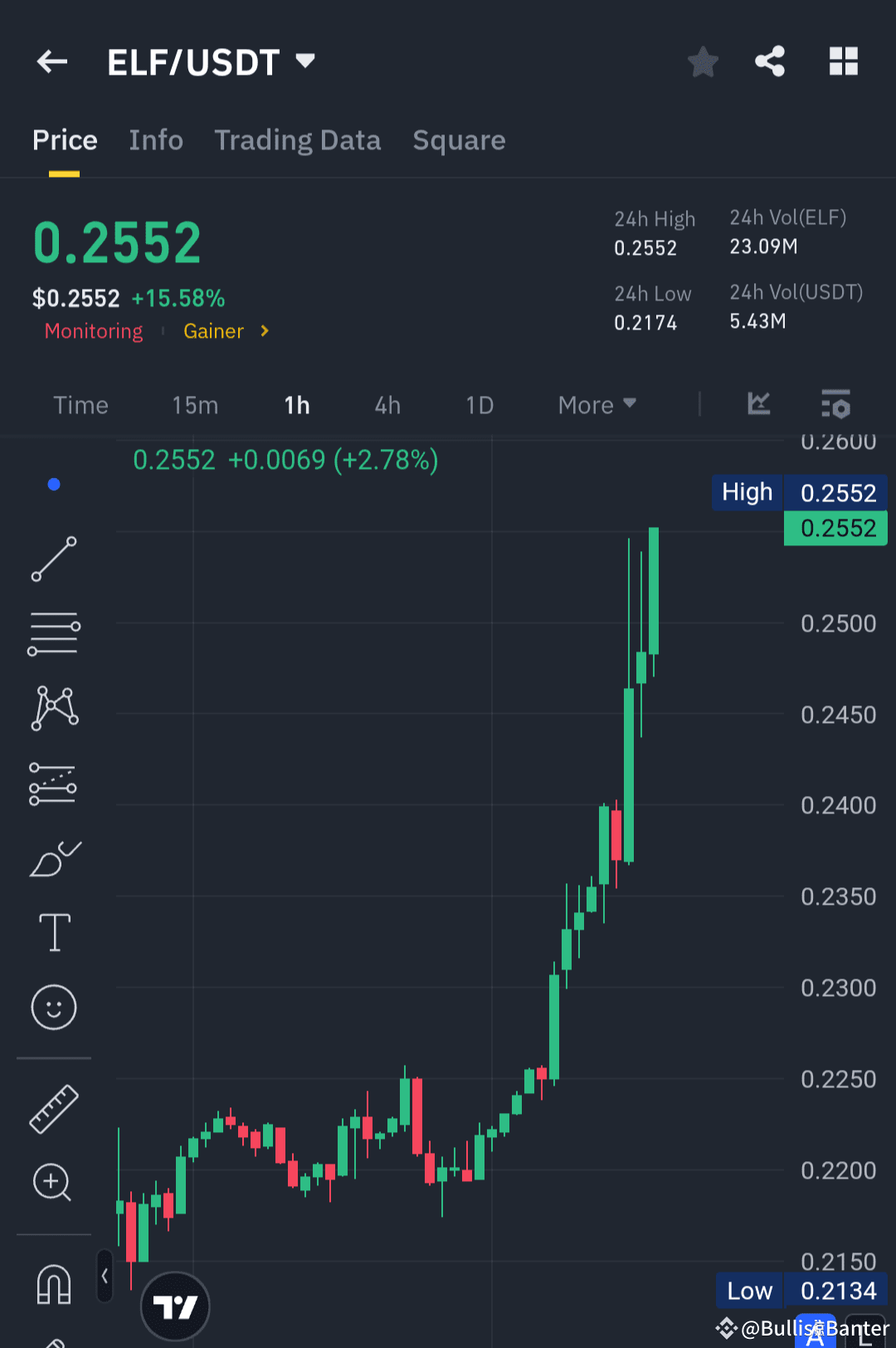Star ELF/USDT as a favorite
This screenshot has height=1348, width=896.
(x=703, y=61)
